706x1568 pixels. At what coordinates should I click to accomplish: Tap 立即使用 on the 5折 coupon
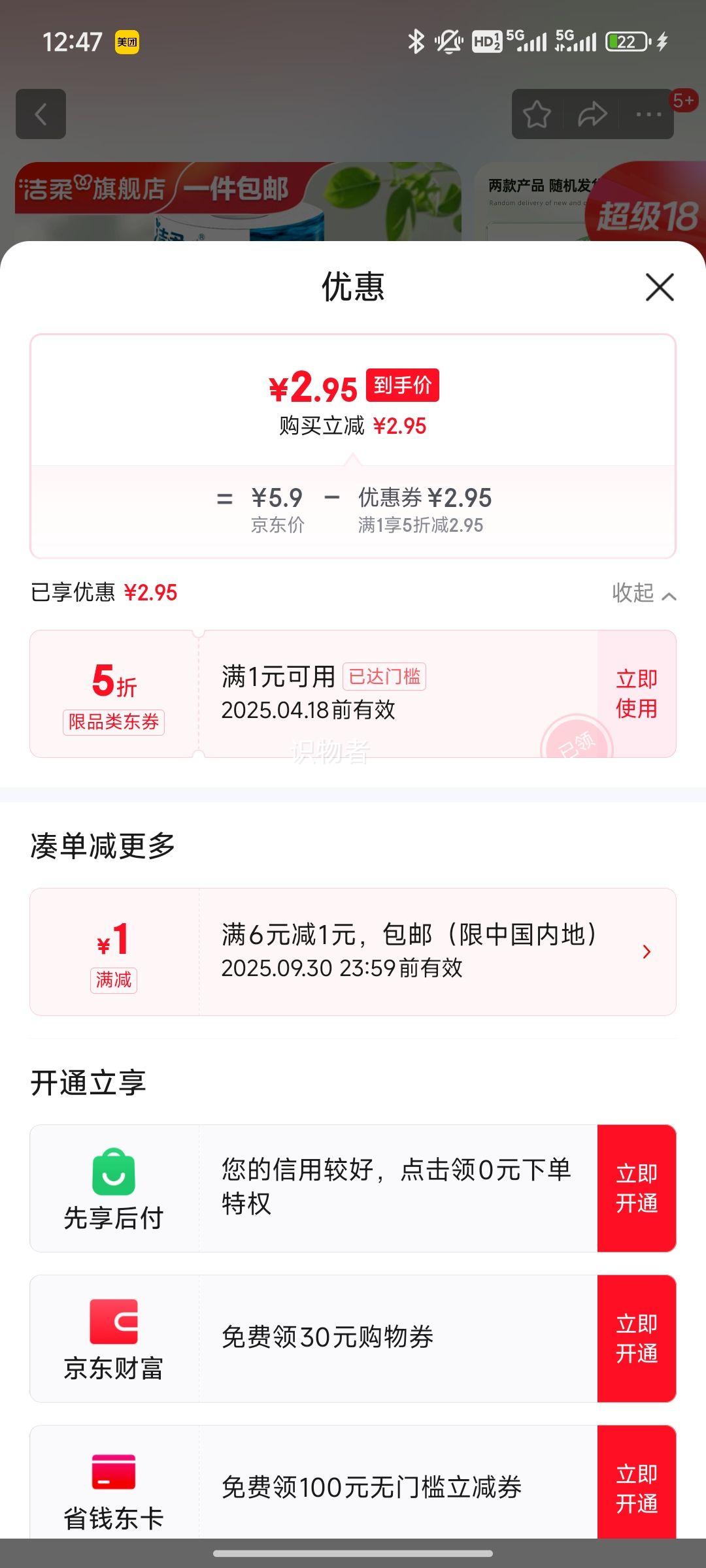tap(635, 694)
